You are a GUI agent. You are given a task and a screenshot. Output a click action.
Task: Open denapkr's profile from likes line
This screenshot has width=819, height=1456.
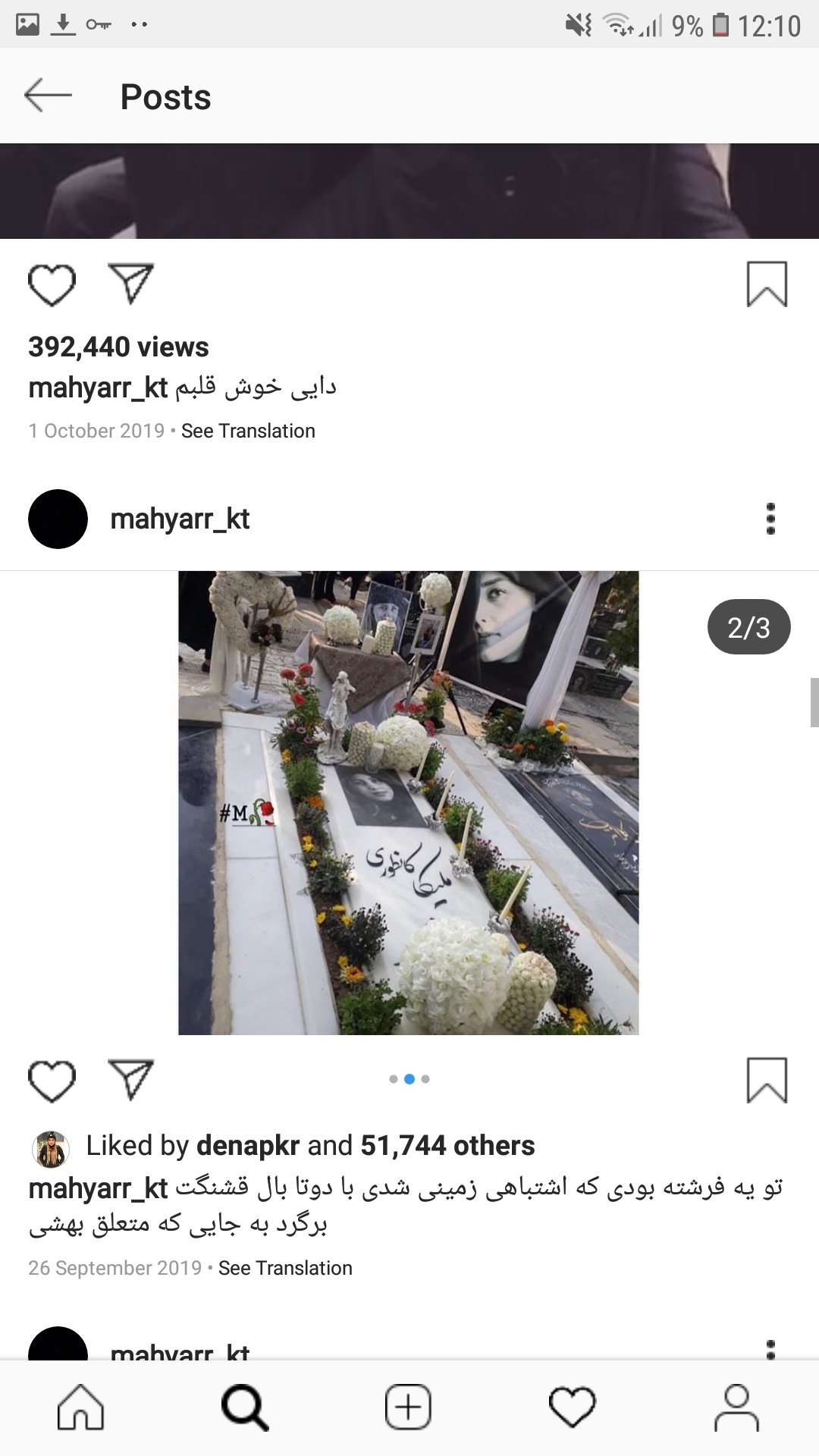[248, 1146]
